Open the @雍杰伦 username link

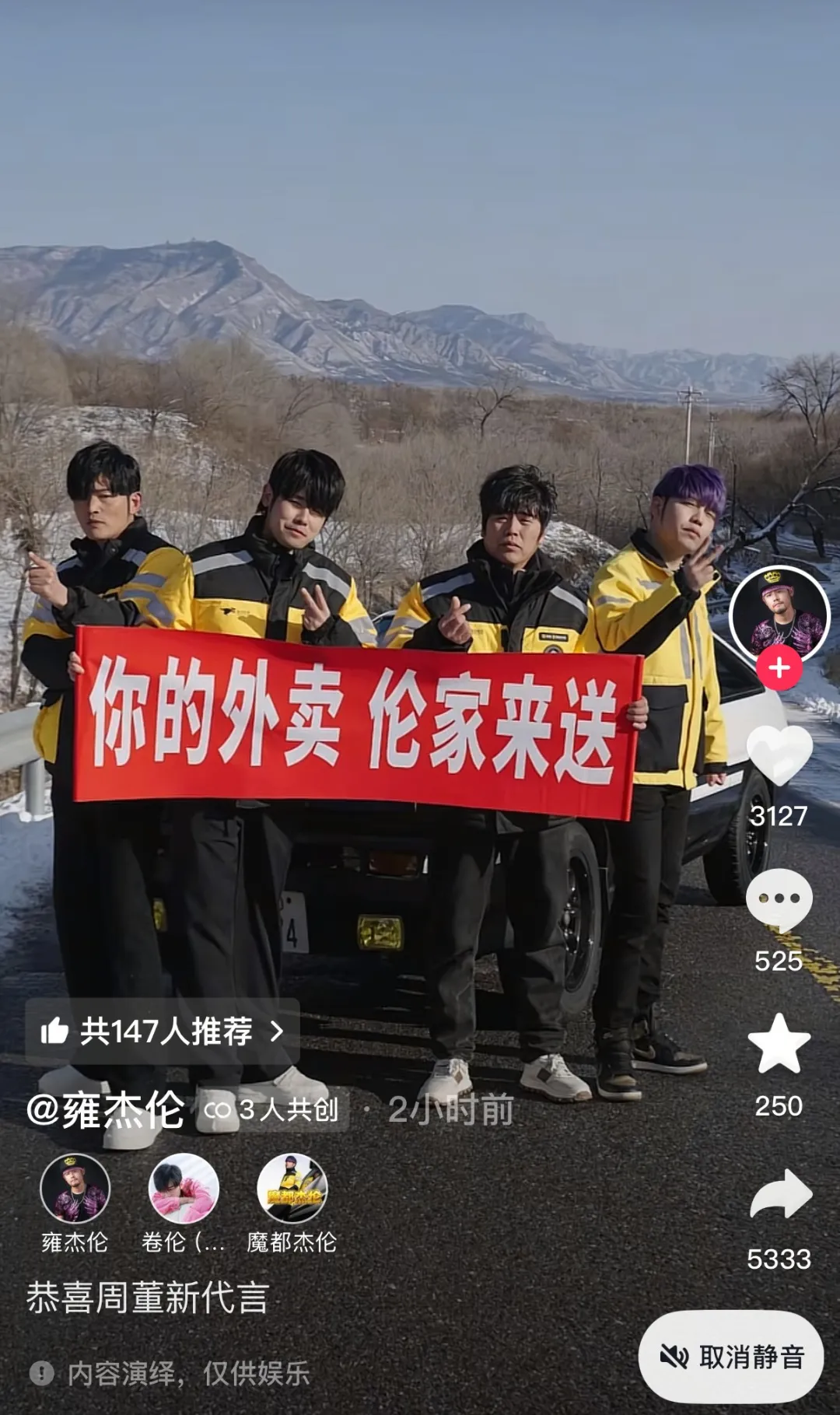[x=106, y=1110]
